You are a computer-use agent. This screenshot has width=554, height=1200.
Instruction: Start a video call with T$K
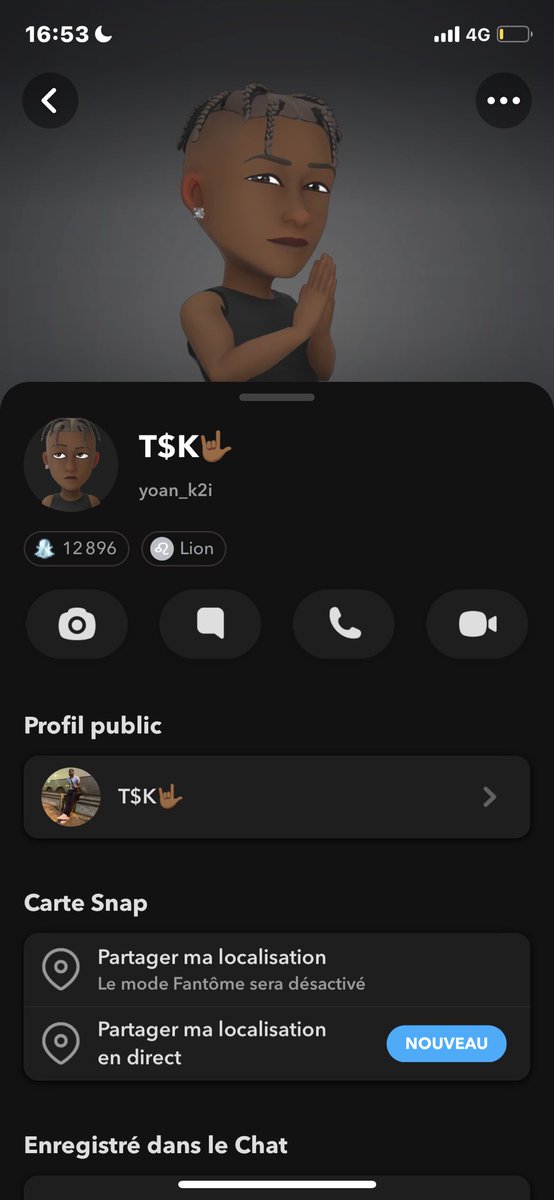(x=477, y=624)
